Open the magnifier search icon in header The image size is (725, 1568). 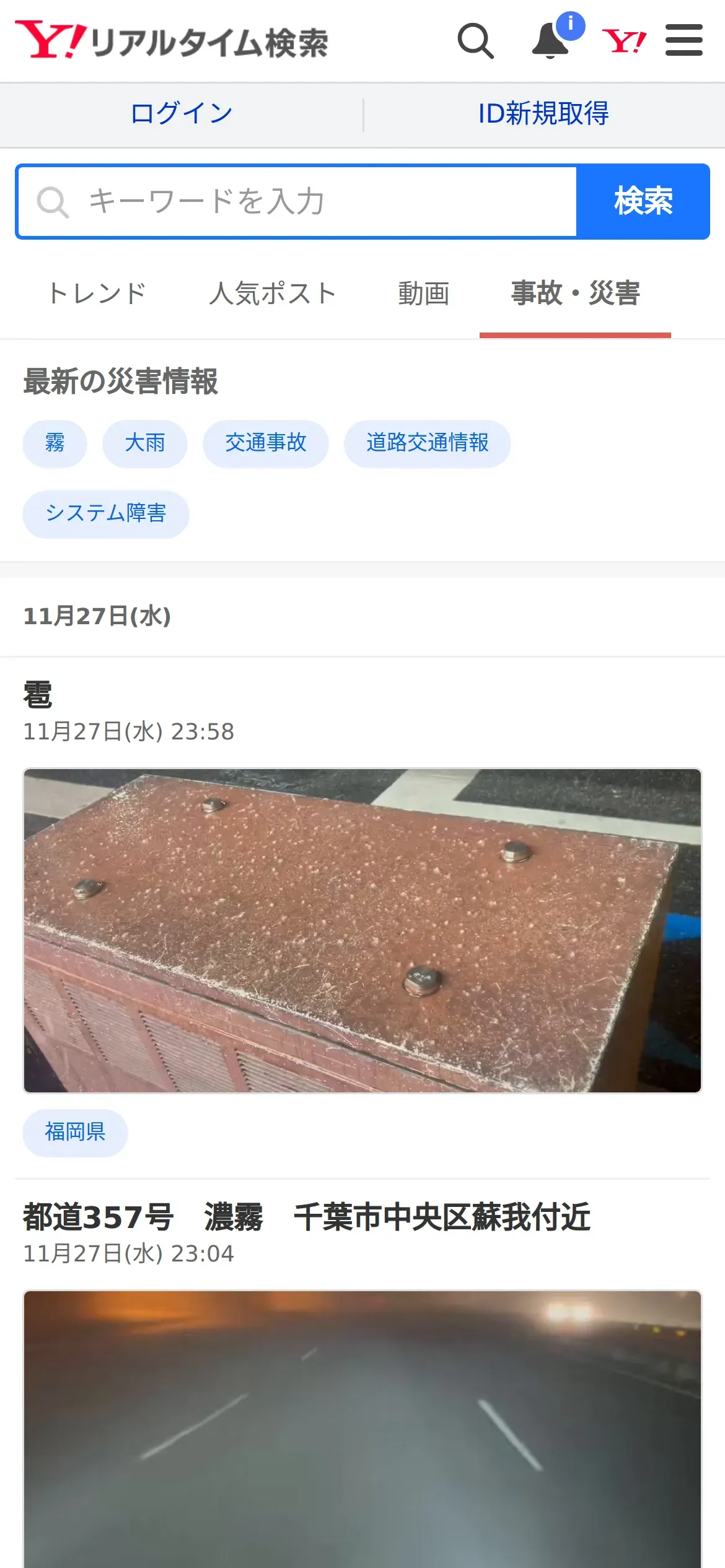pyautogui.click(x=475, y=41)
